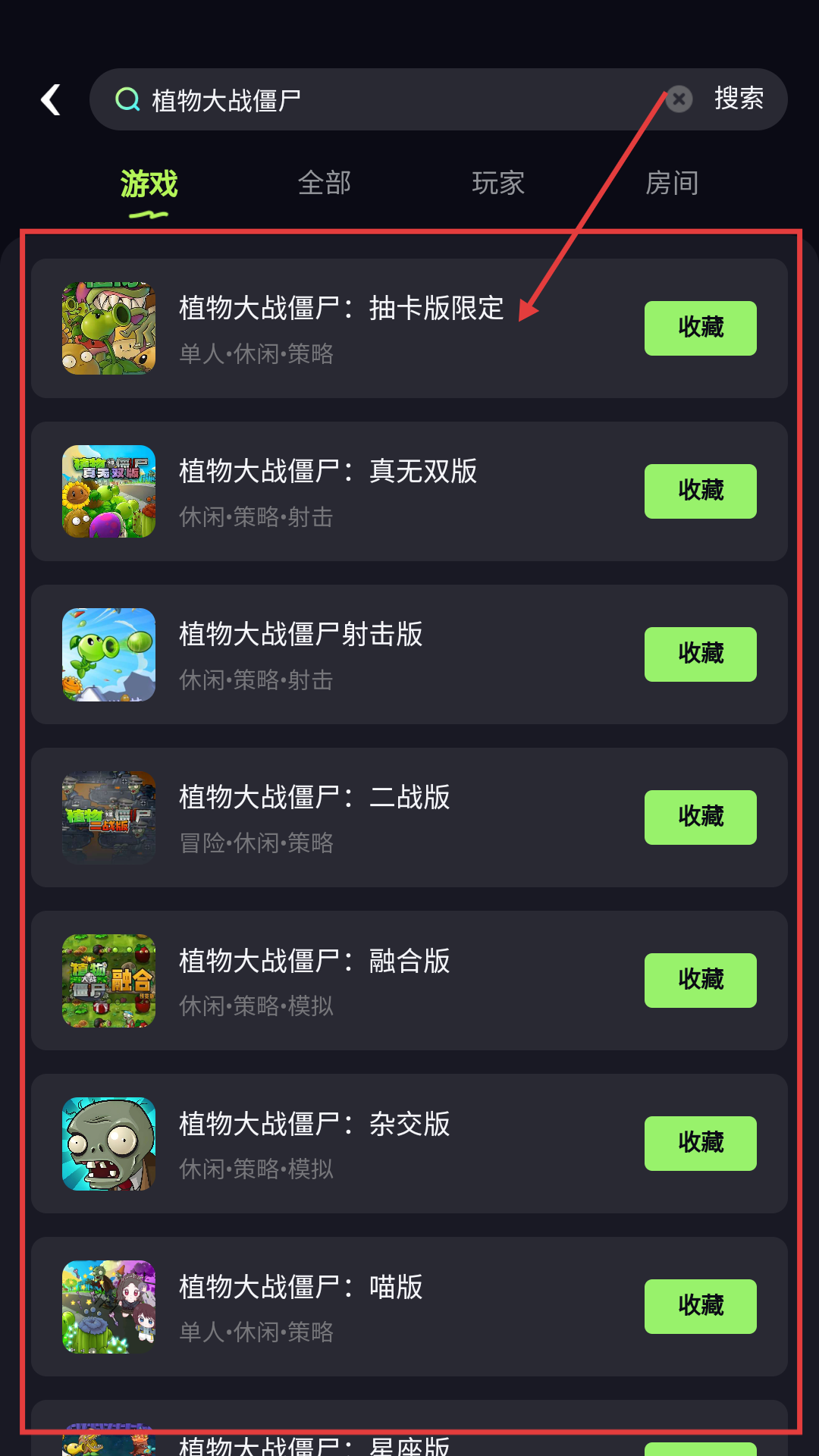Open 植物大战僵尸：抽卡版限定 game
This screenshot has width=819, height=1456.
[341, 328]
